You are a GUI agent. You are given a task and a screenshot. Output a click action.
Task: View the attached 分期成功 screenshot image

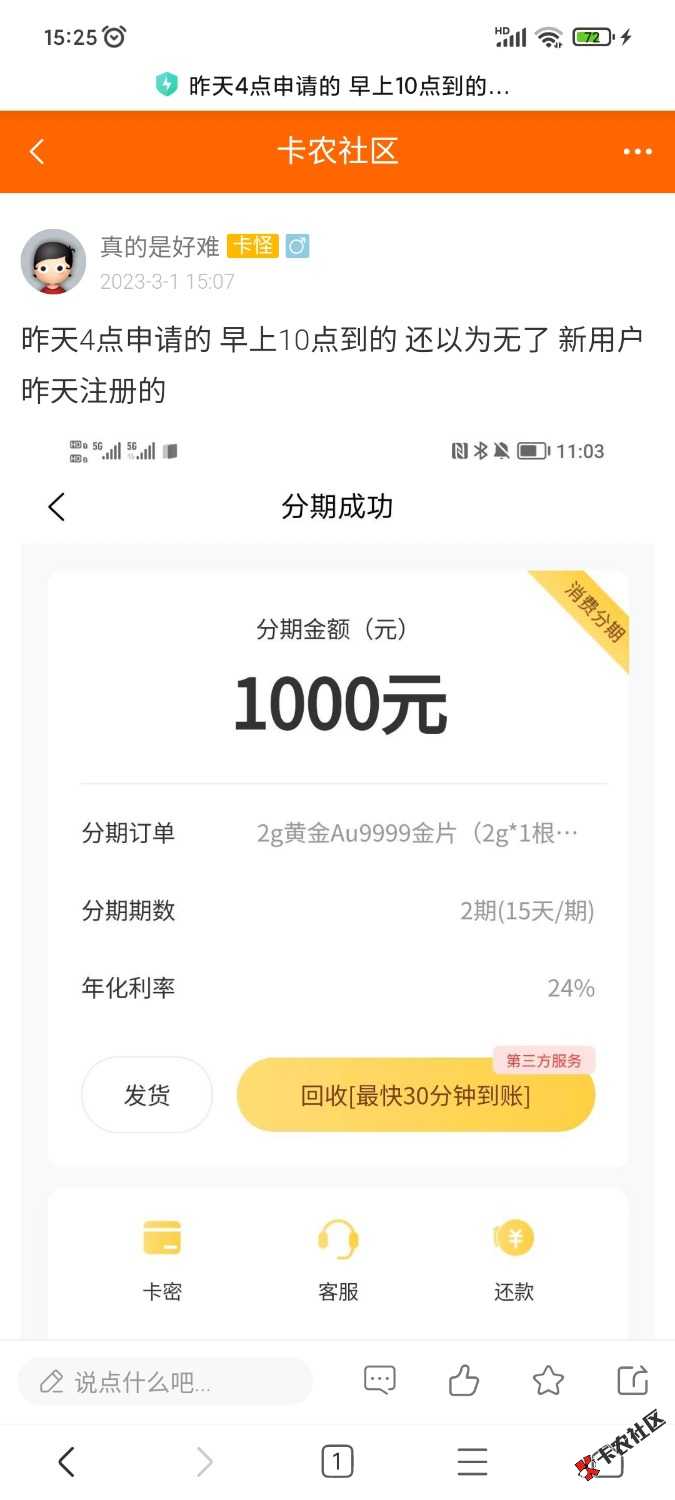pyautogui.click(x=338, y=880)
